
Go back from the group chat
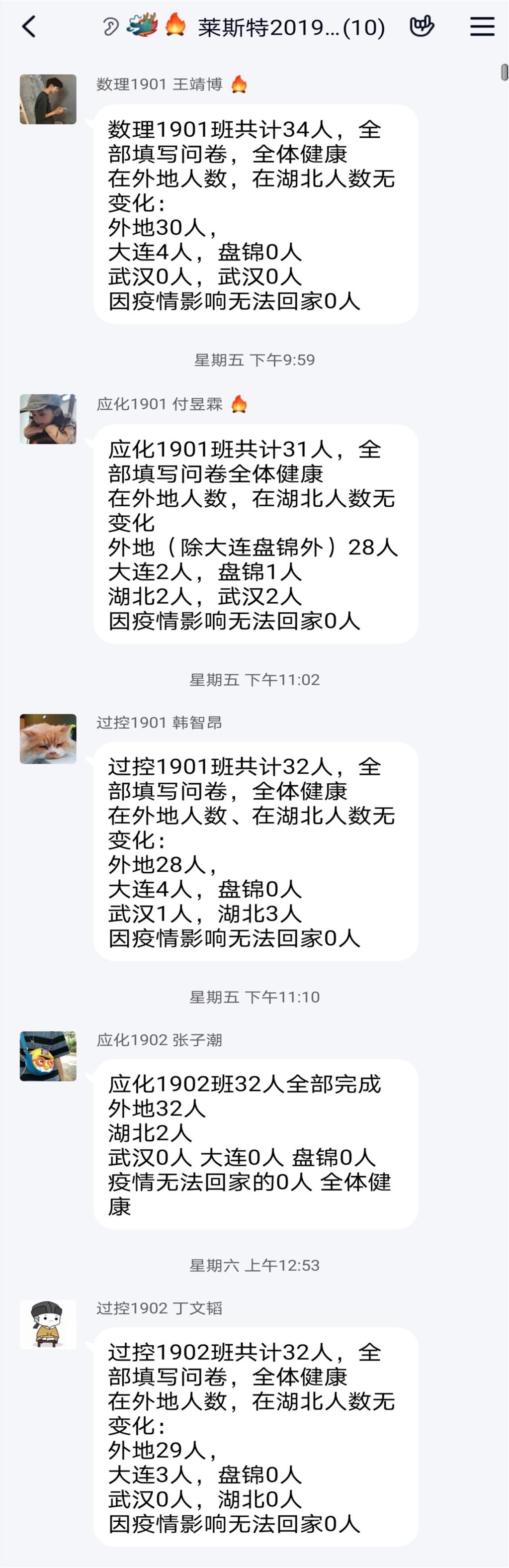(29, 27)
